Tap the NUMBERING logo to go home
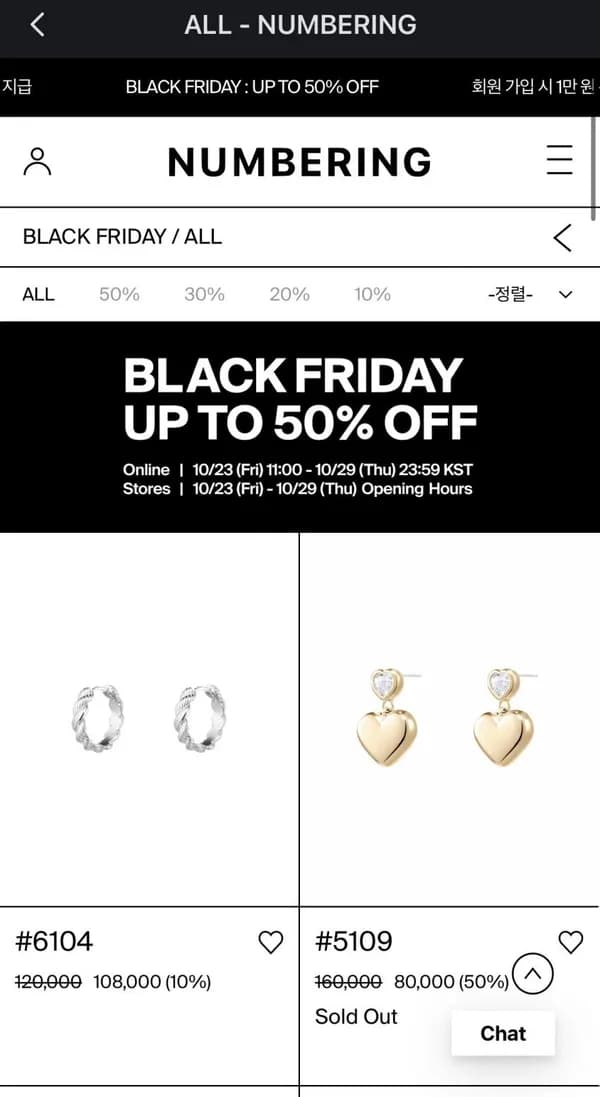The image size is (600, 1097). click(x=299, y=162)
